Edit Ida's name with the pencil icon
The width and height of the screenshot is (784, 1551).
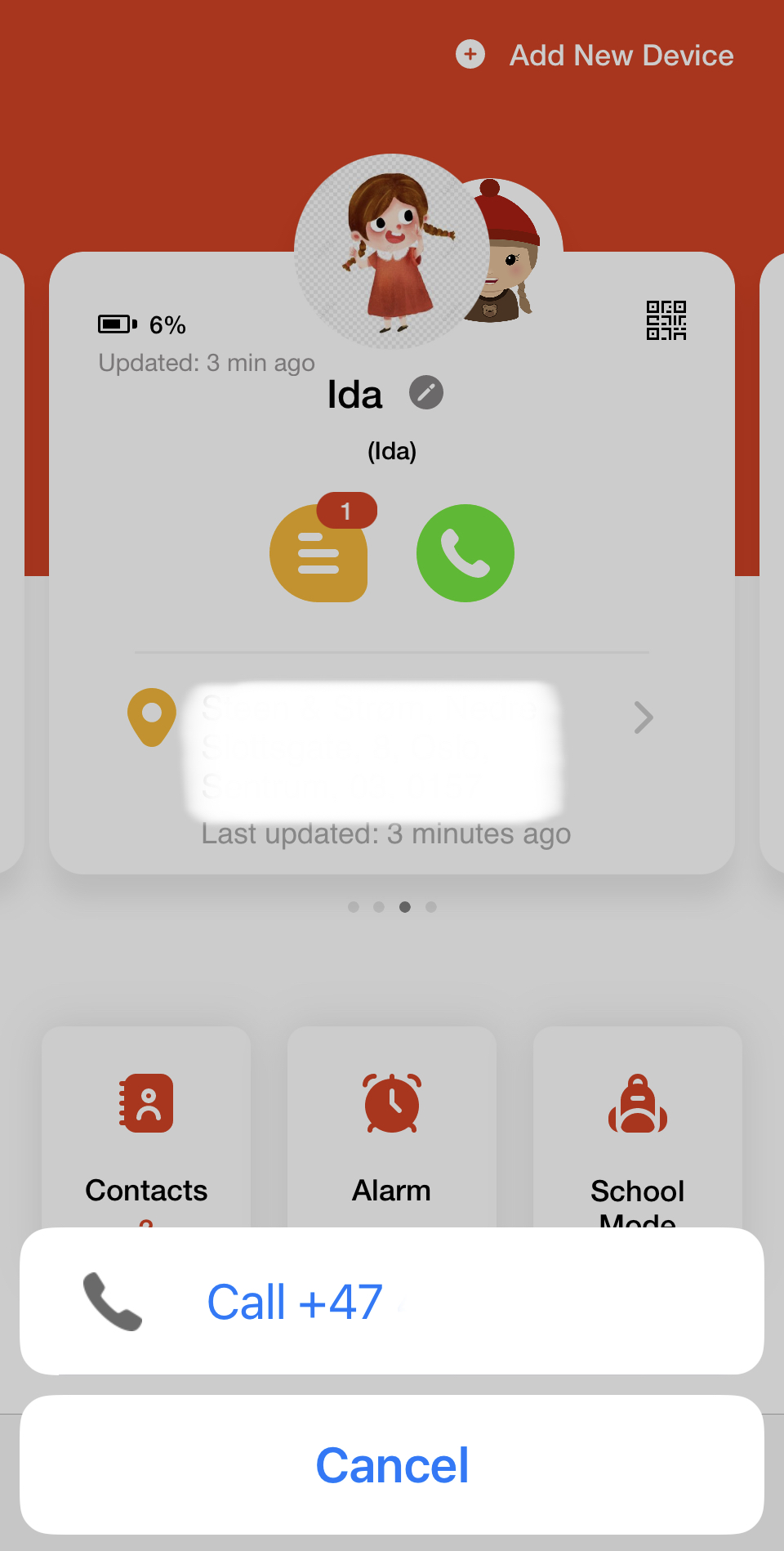click(425, 393)
